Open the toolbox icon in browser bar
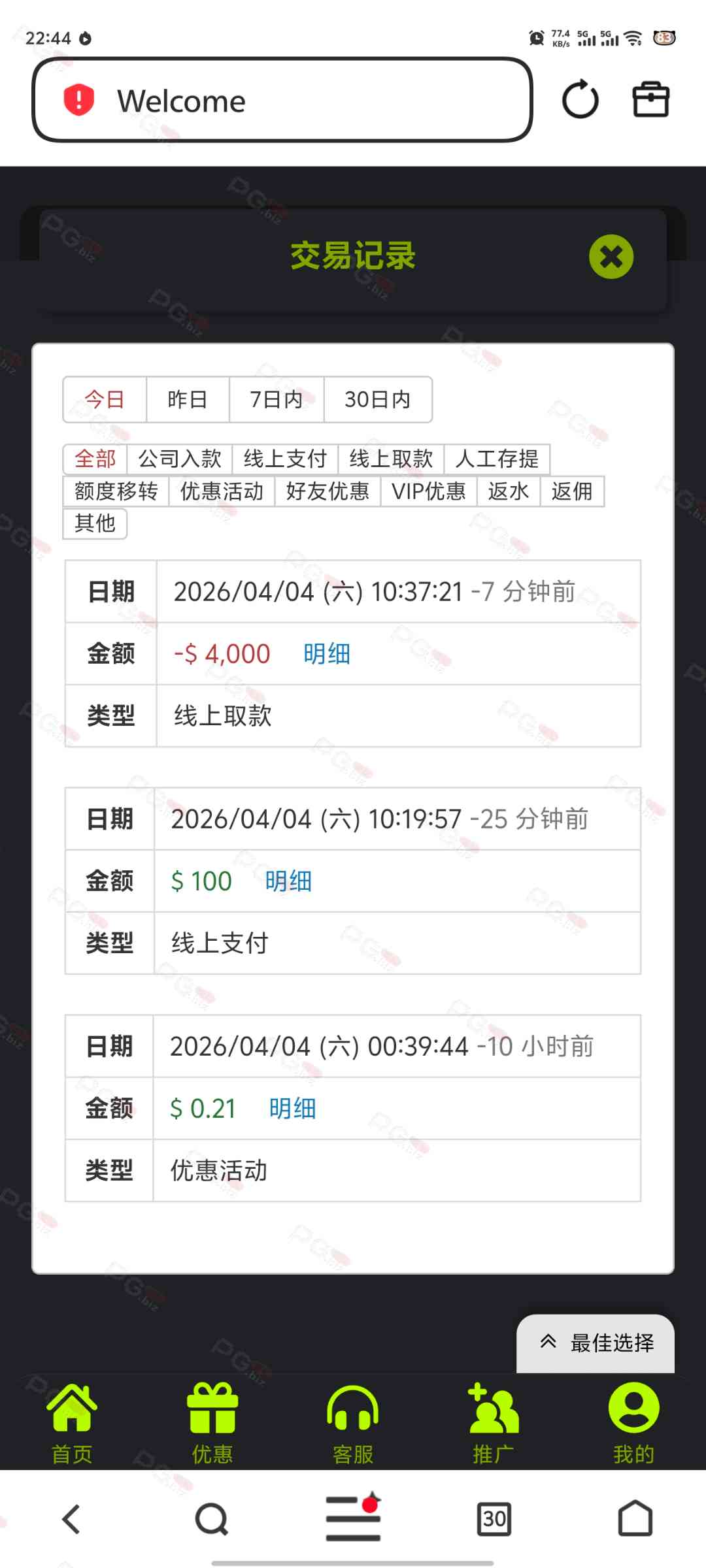 [x=650, y=100]
